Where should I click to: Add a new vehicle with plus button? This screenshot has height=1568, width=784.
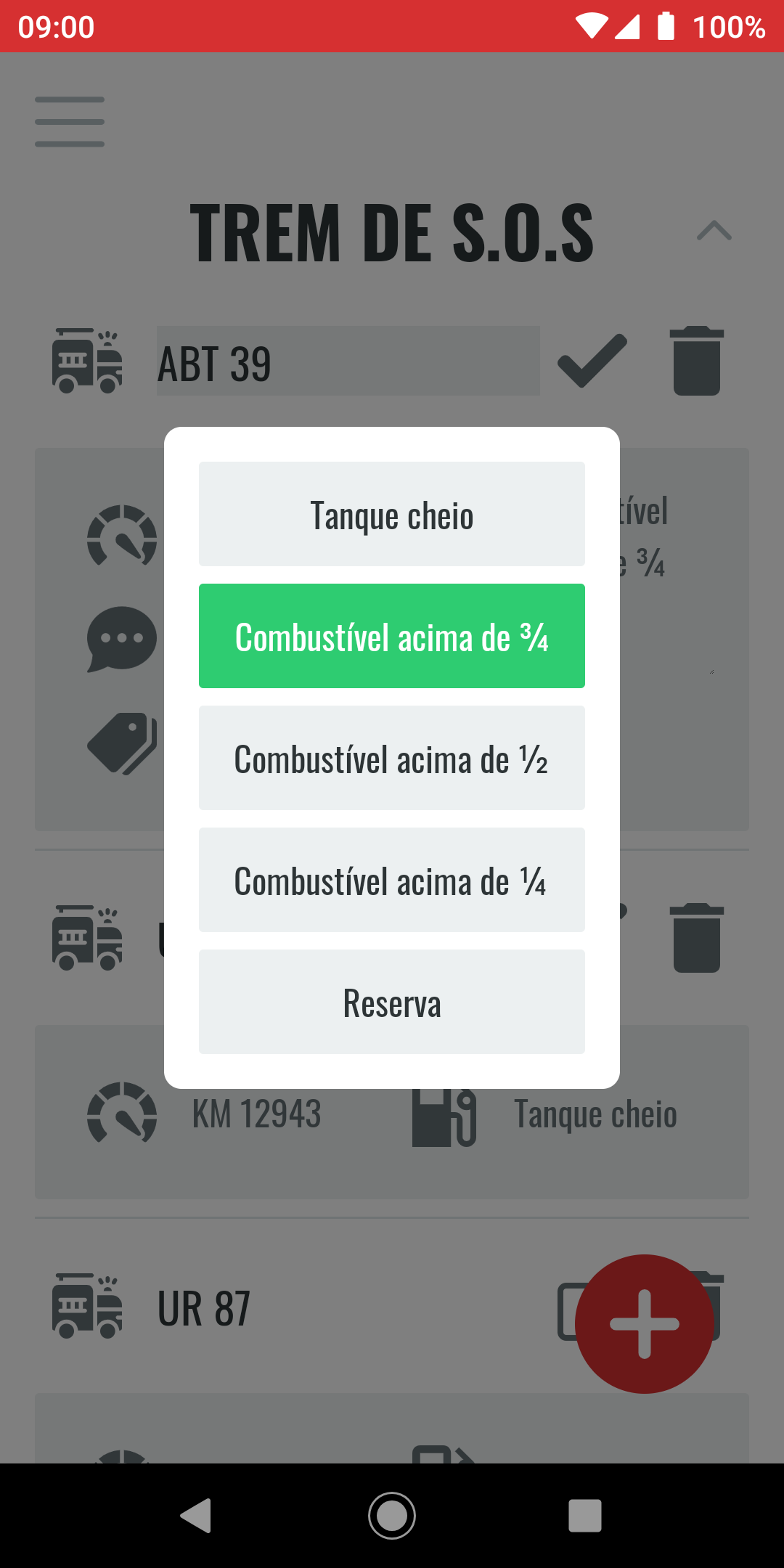[644, 1323]
